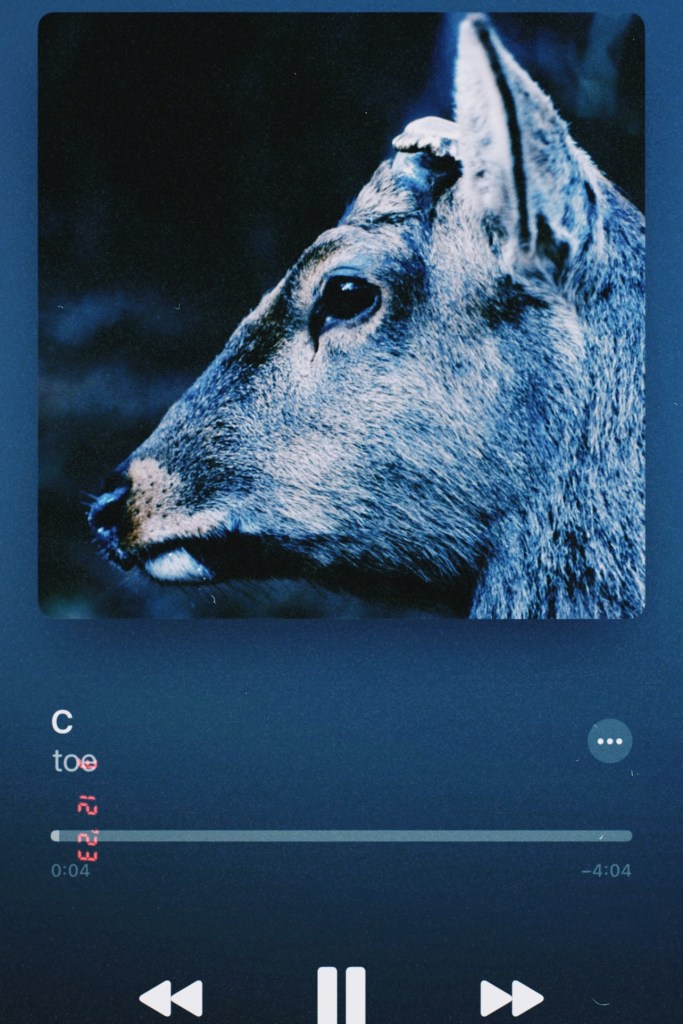This screenshot has width=683, height=1024.
Task: Pause the current song
Action: pos(341,994)
